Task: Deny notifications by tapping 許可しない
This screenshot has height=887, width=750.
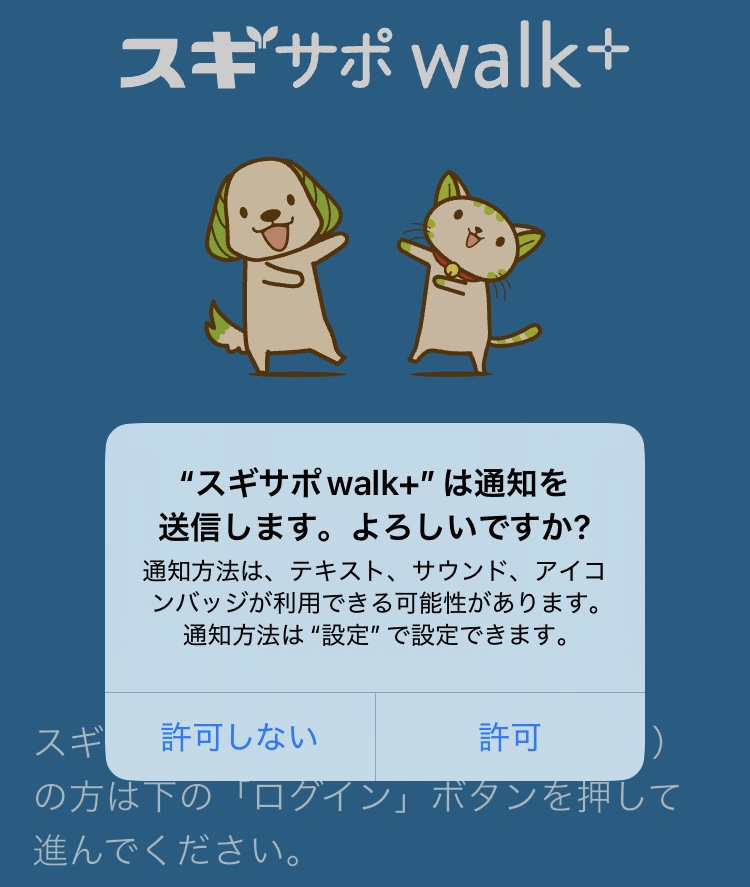Action: pos(240,738)
